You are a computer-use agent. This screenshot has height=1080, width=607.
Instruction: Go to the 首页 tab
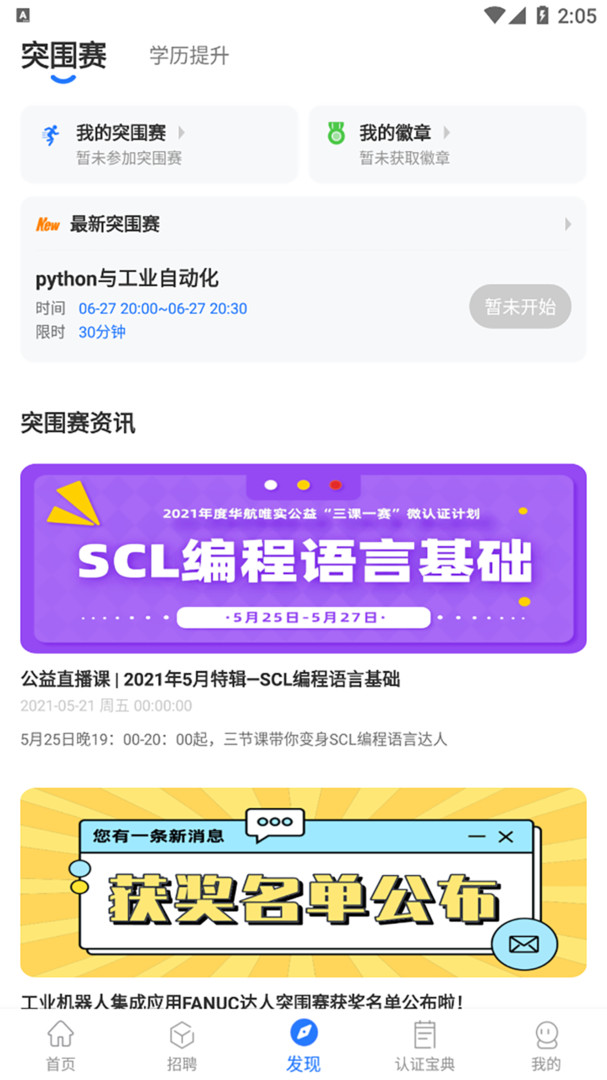61,1045
